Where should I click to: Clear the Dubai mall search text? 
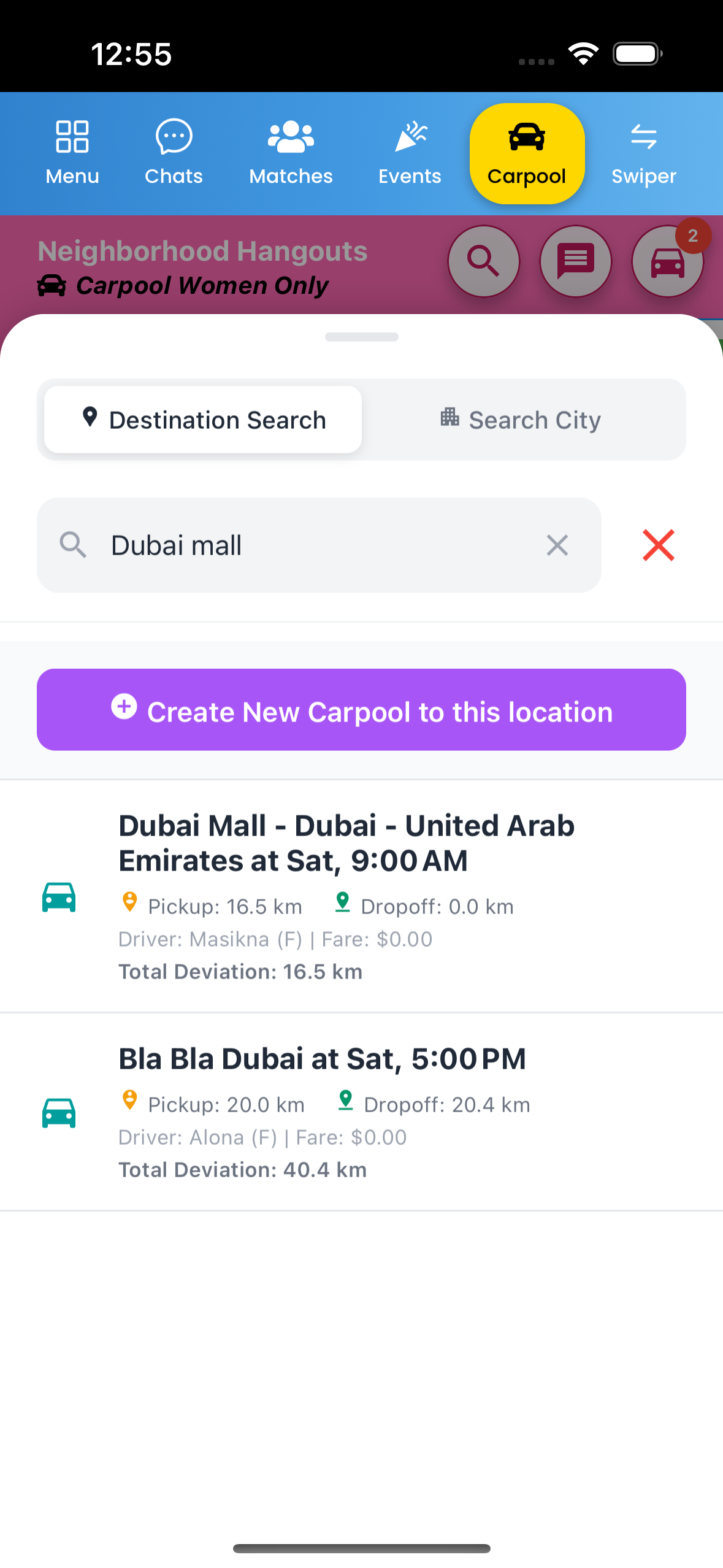(557, 545)
